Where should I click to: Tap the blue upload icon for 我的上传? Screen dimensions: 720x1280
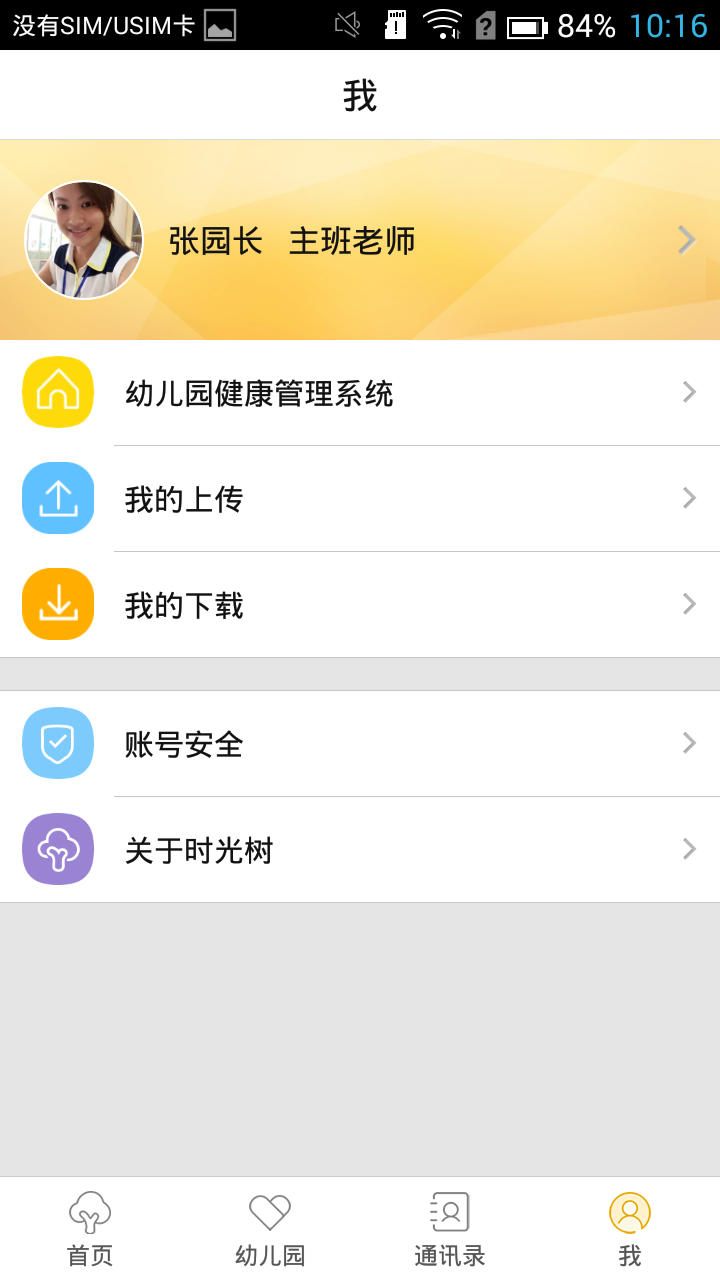coord(57,498)
